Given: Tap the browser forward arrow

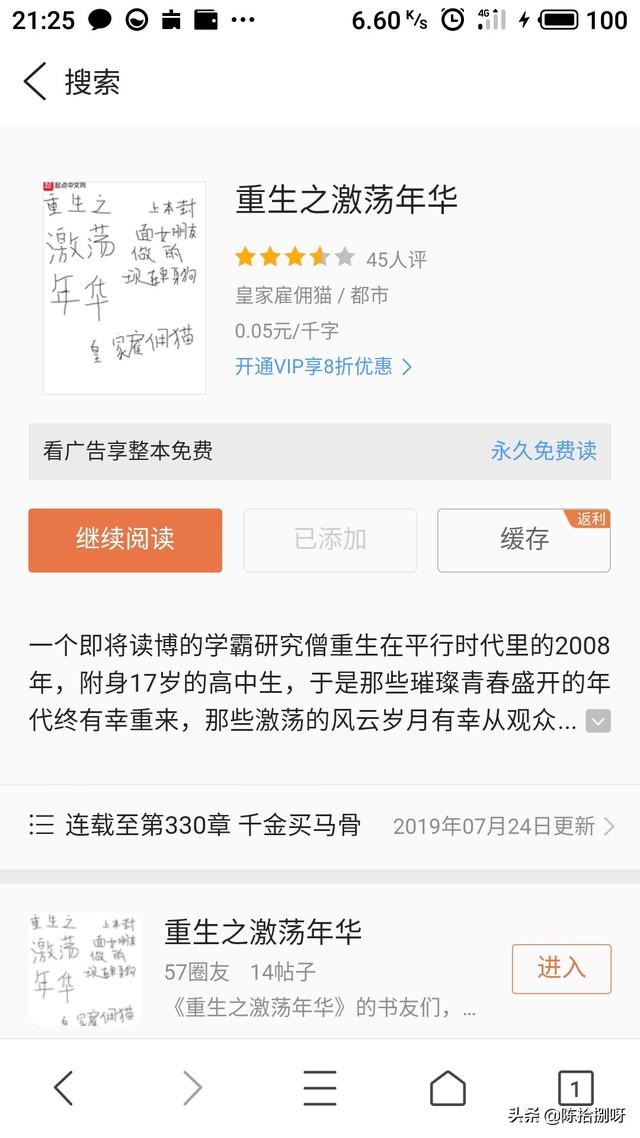Looking at the screenshot, I should tap(192, 1088).
